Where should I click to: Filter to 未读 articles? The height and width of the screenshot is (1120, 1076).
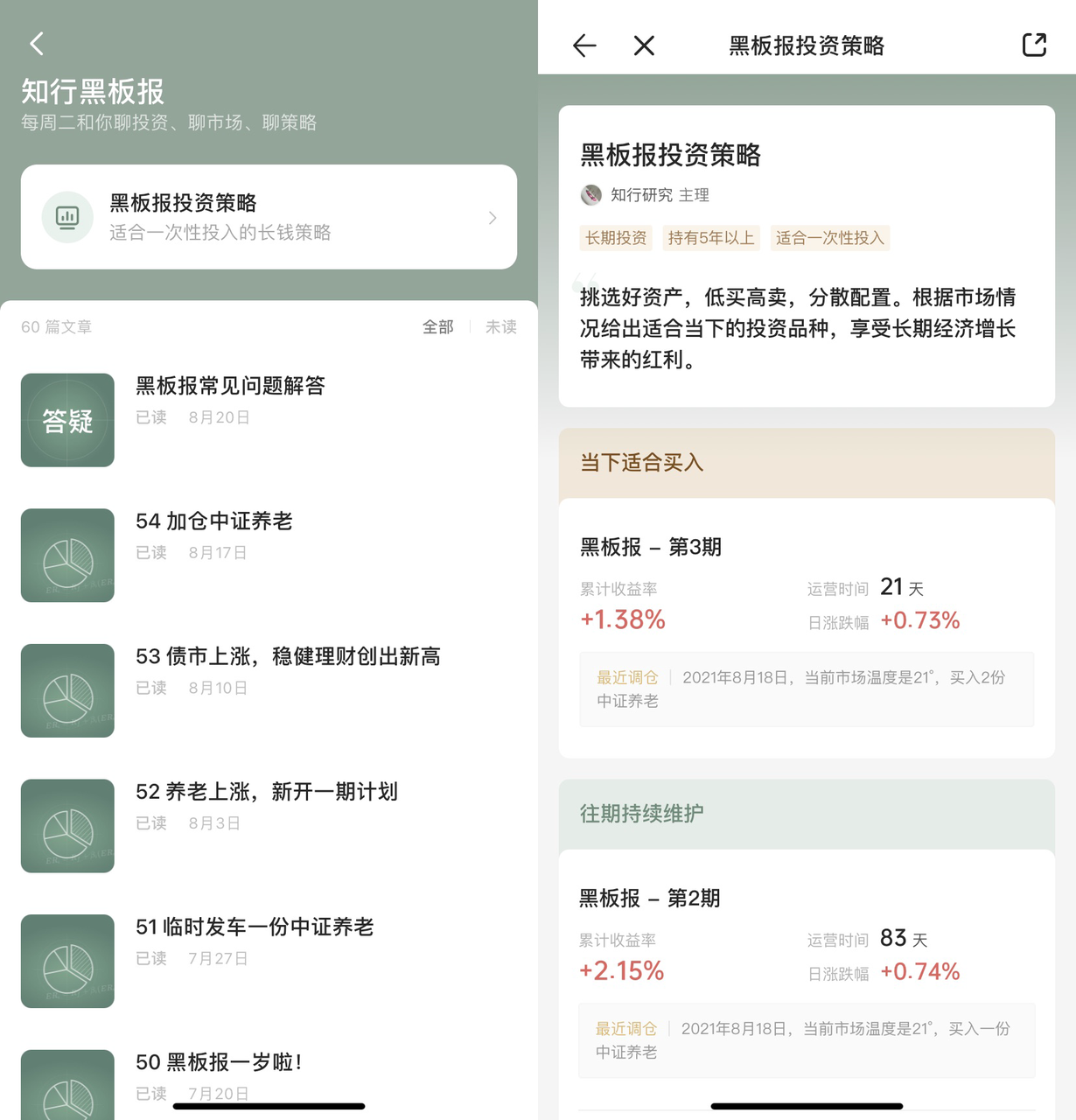coord(501,326)
